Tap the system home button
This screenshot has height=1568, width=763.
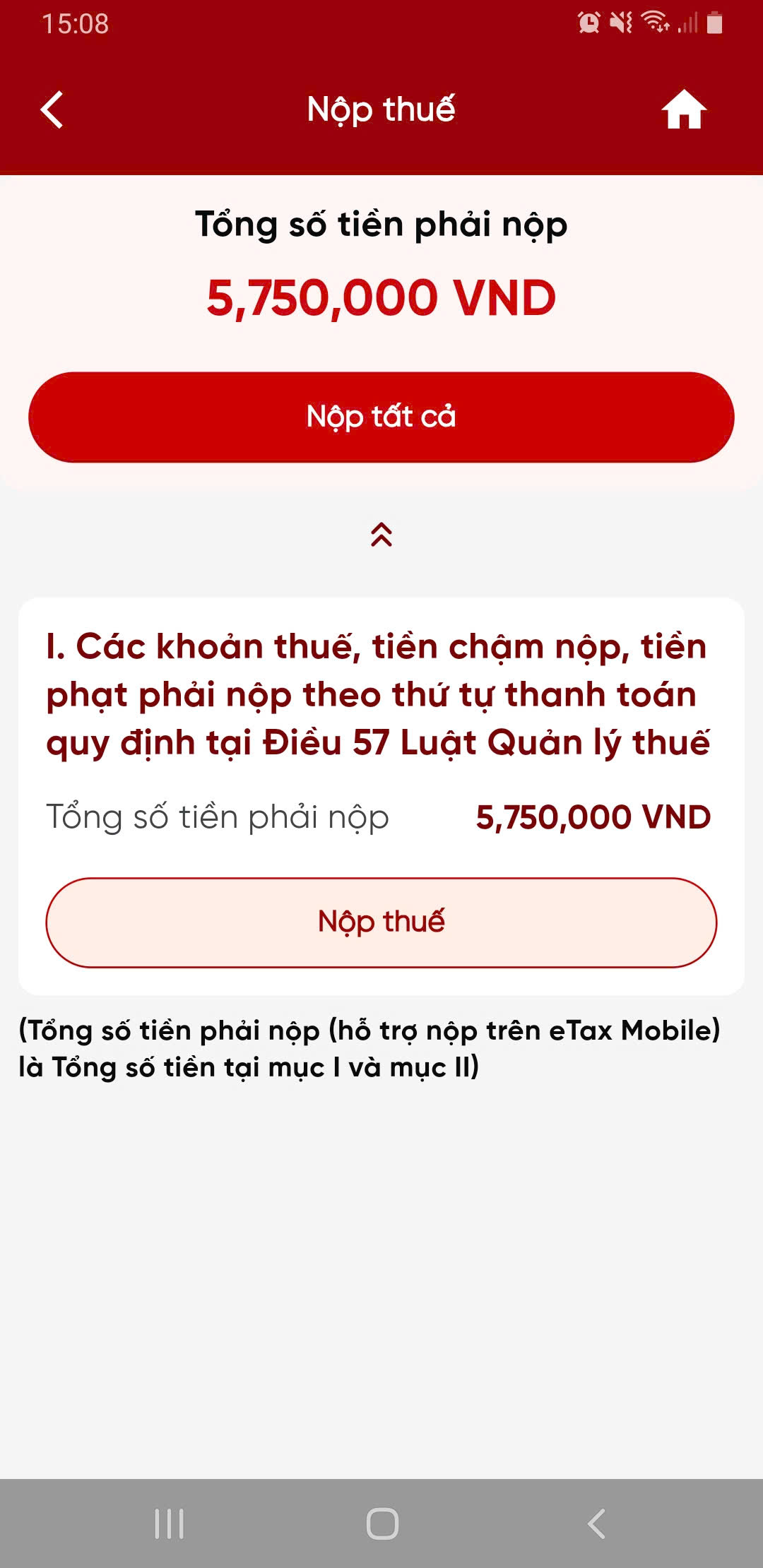[x=382, y=1524]
